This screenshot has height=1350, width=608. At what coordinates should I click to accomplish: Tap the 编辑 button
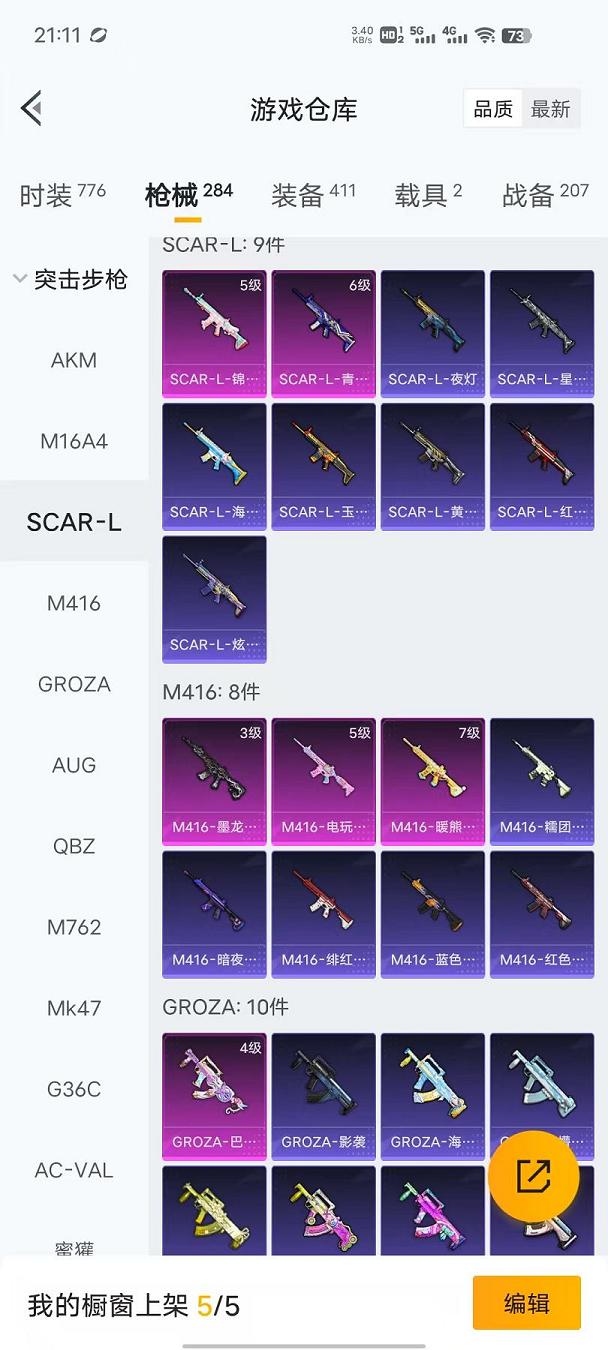[526, 1303]
